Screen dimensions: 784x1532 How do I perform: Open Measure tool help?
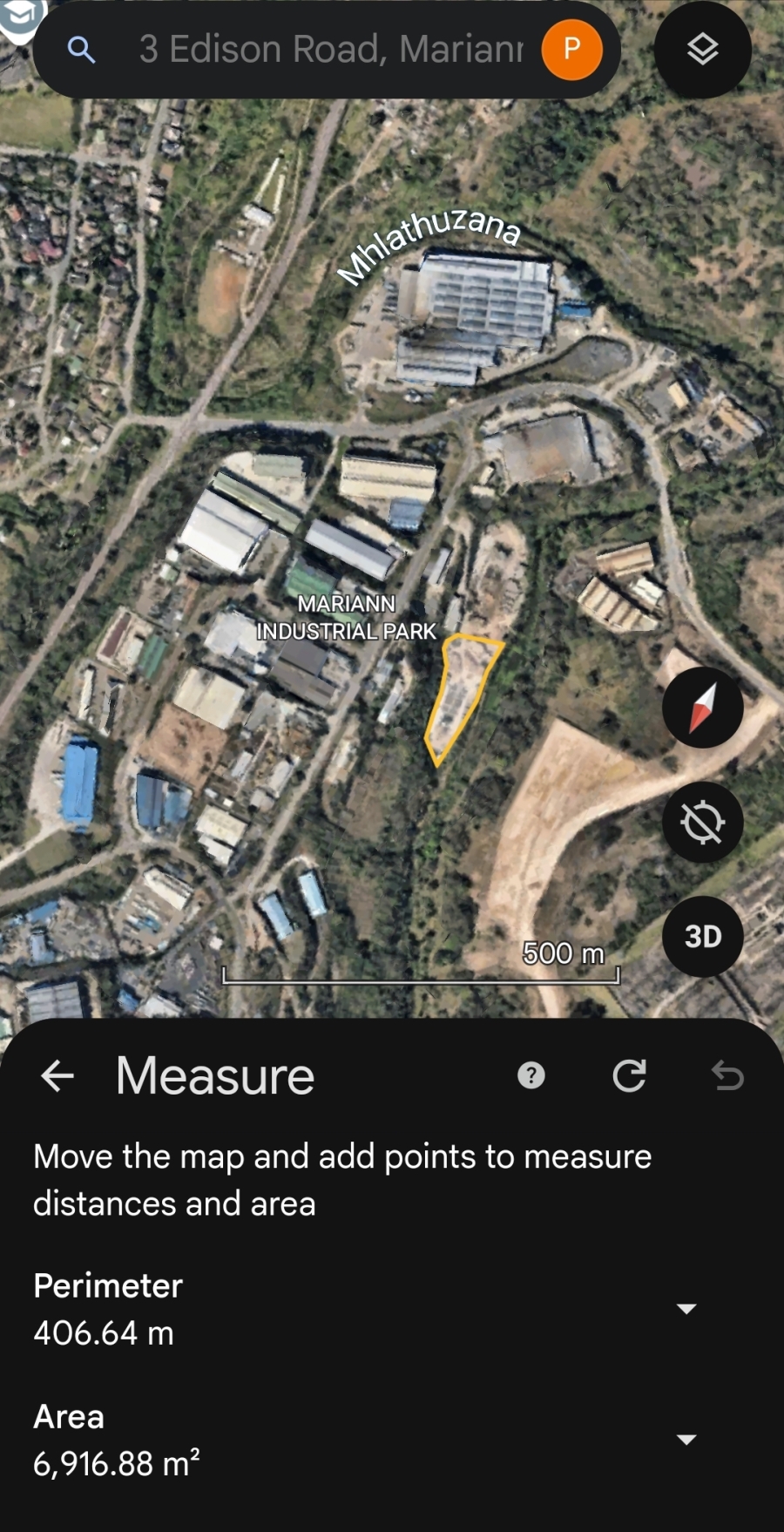coord(531,1076)
